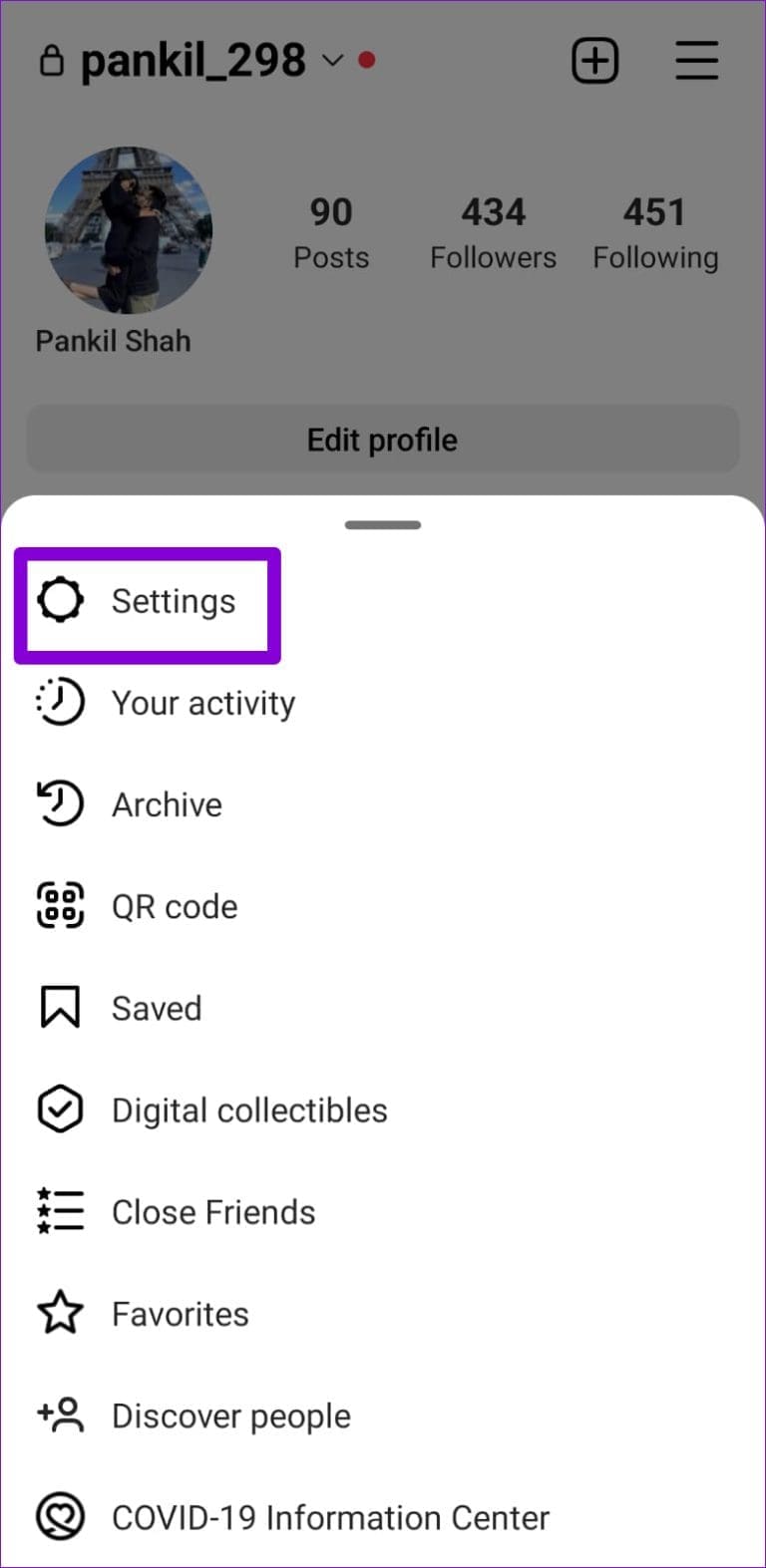Tap the Favorites star icon
This screenshot has height=1568, width=766.
[x=60, y=1312]
